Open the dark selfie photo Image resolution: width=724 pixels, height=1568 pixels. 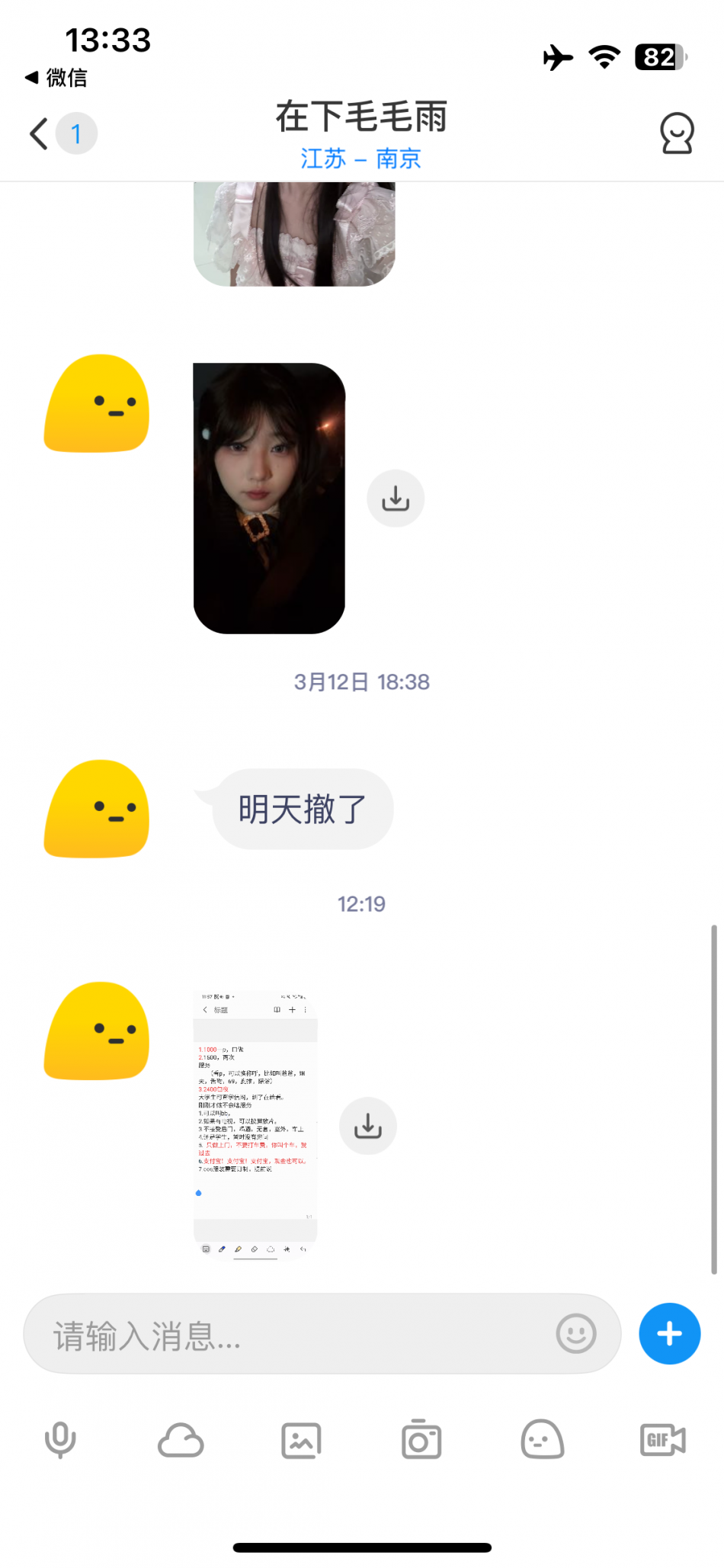(x=269, y=498)
